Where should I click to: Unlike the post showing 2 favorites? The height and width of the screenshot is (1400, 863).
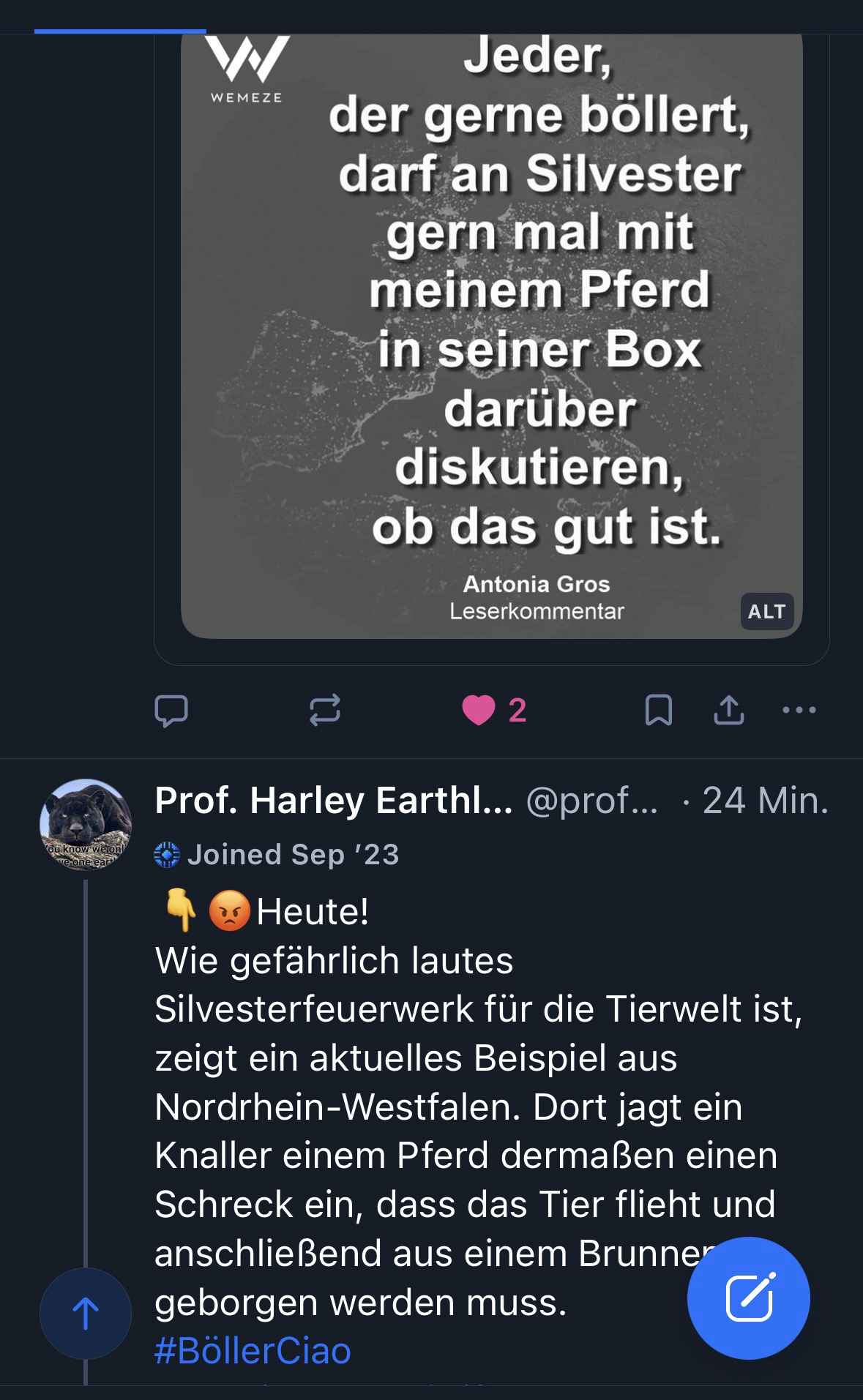coord(479,710)
